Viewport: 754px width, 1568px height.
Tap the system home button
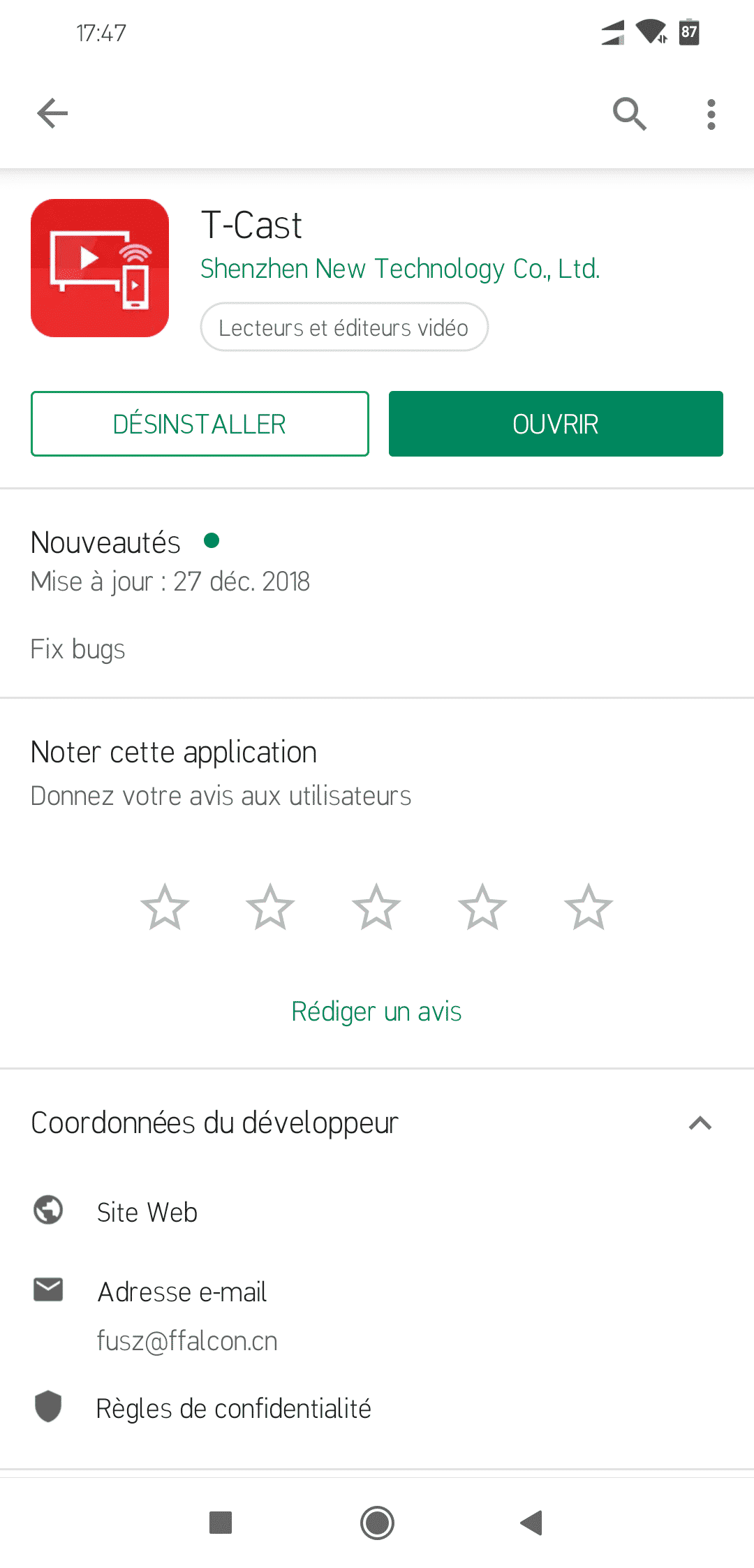(x=377, y=1523)
